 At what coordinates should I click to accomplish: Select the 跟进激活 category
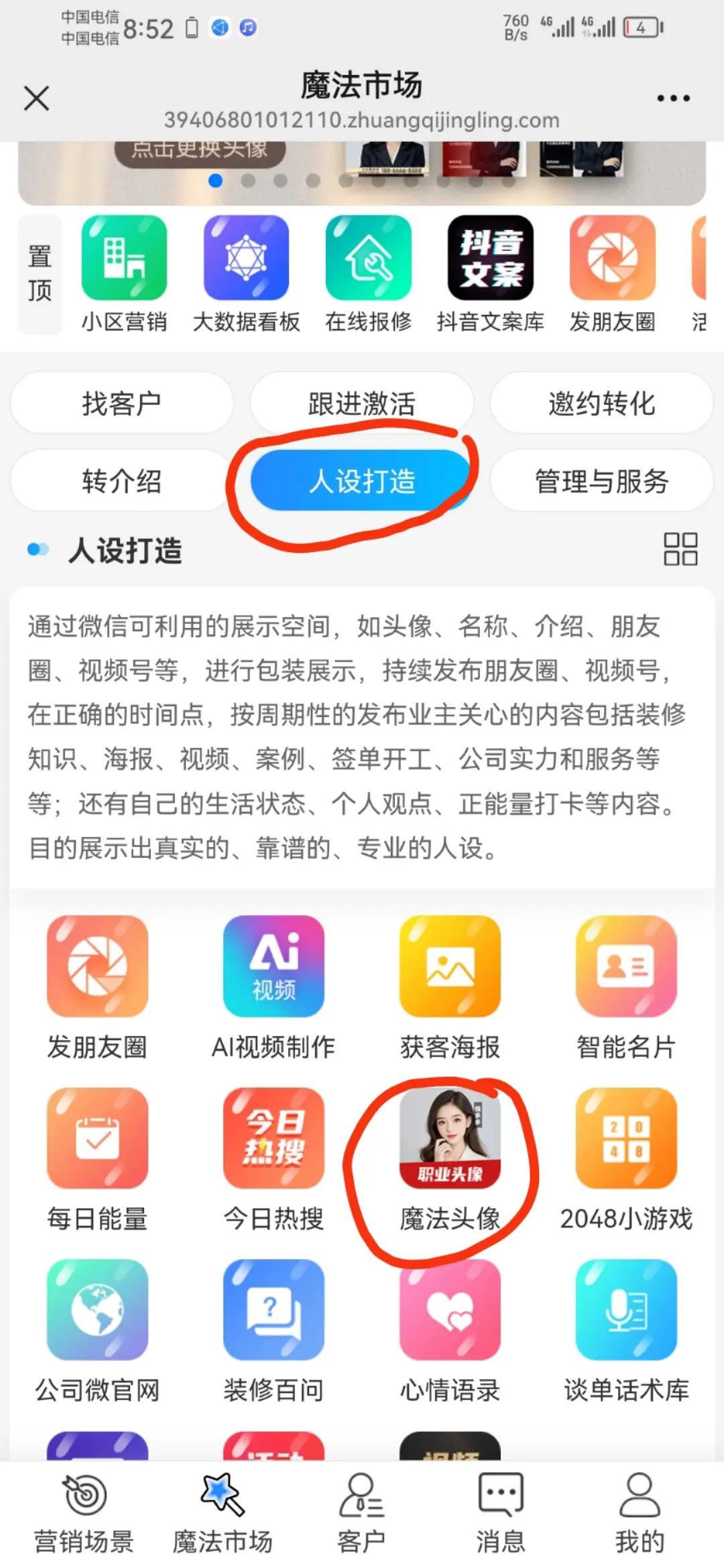[361, 403]
